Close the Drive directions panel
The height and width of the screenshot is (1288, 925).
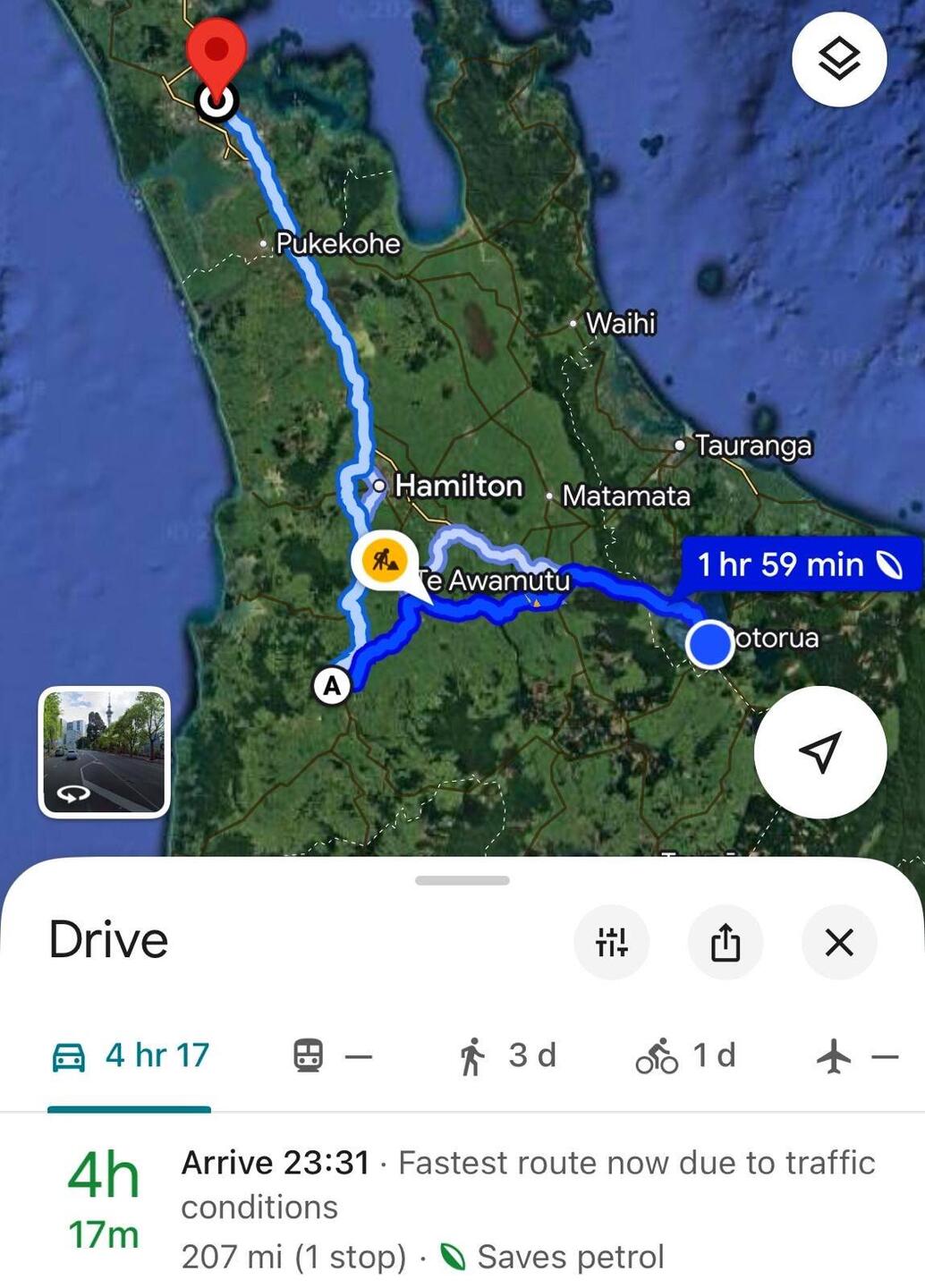pos(838,941)
